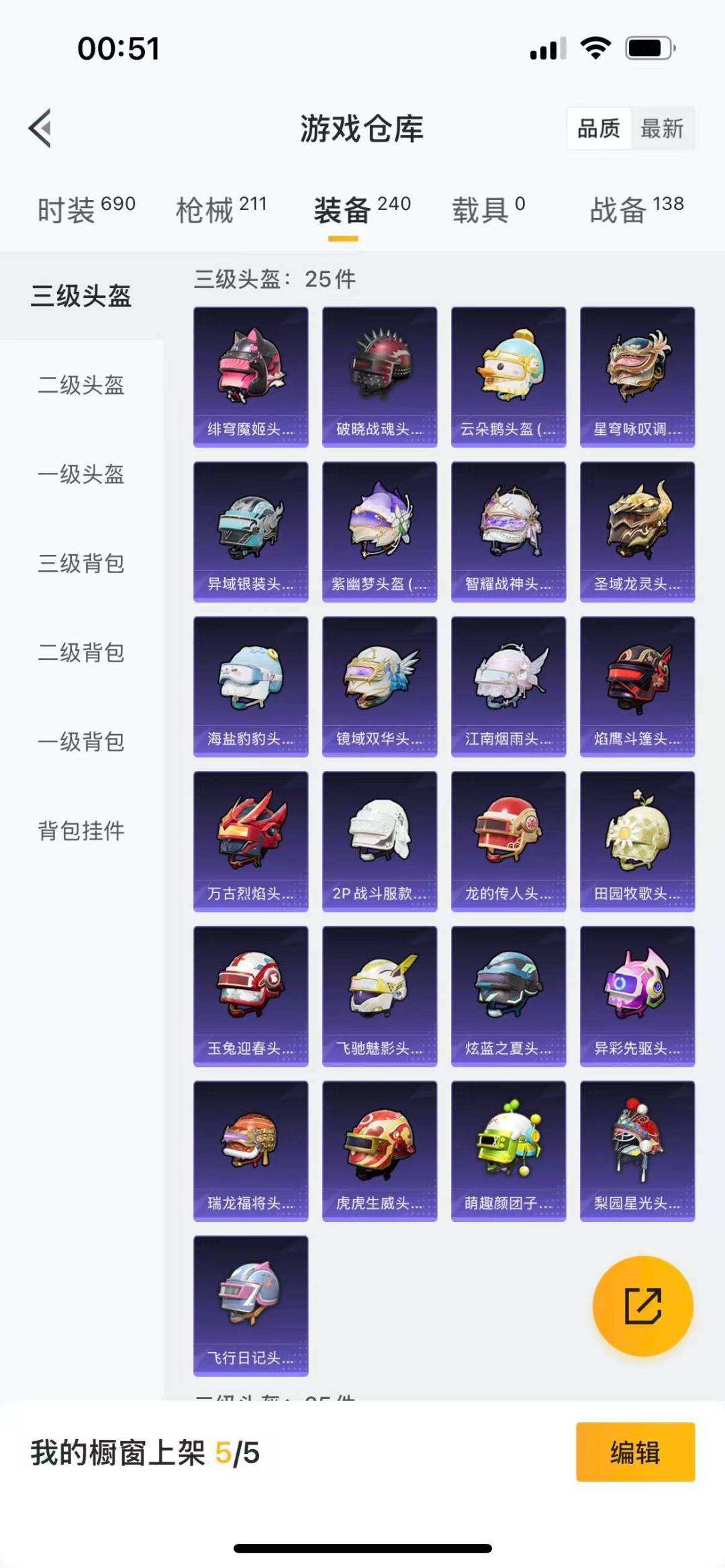725x1568 pixels.
Task: View the 云朵鹅头盔 item
Action: (508, 376)
